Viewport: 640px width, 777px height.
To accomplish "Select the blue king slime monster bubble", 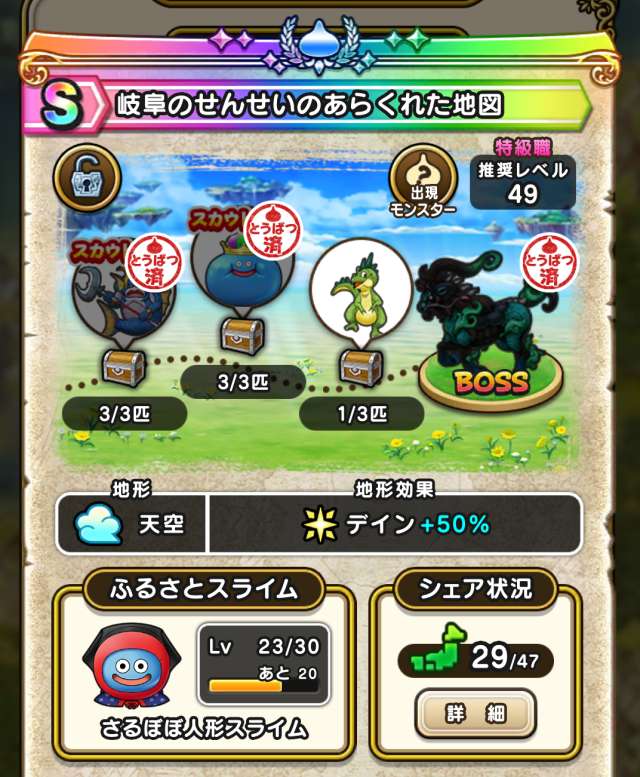I will click(238, 271).
